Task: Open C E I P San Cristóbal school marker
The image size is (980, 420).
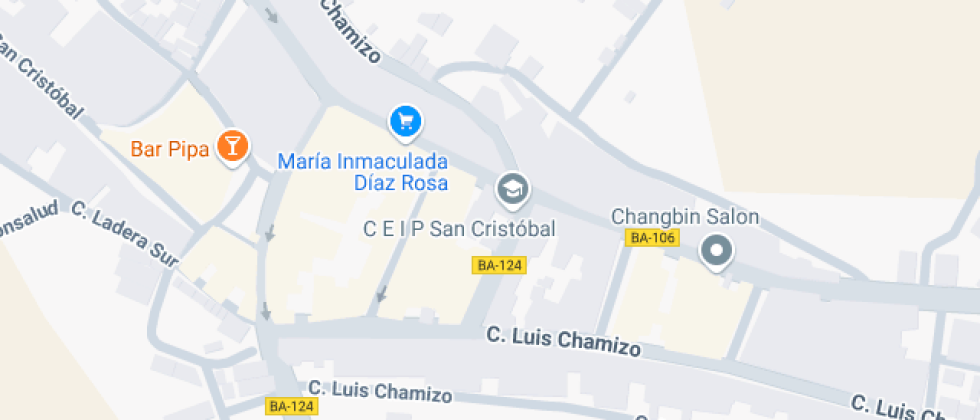Action: (x=514, y=188)
